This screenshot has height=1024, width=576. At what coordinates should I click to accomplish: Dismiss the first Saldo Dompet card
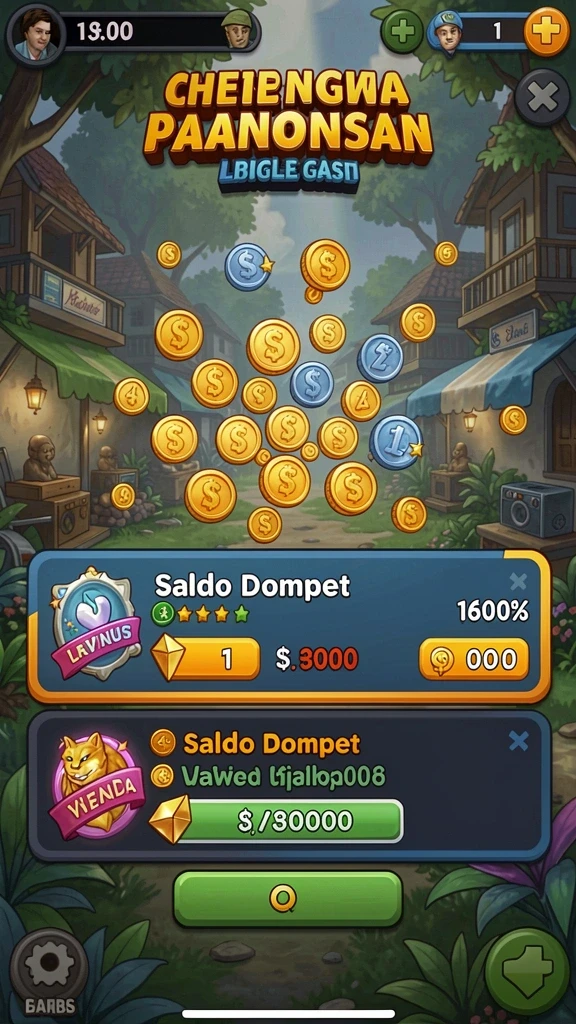click(x=518, y=581)
